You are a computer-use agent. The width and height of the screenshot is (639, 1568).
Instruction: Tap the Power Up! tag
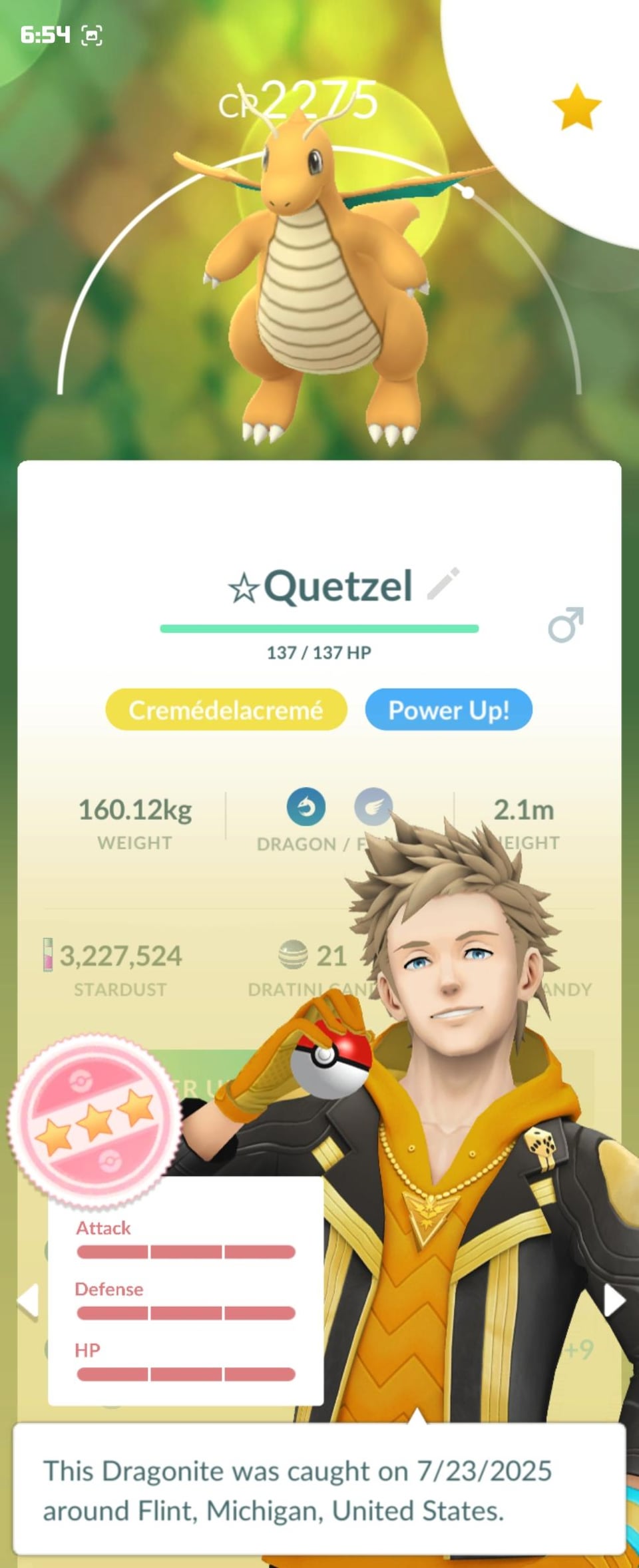pyautogui.click(x=449, y=709)
